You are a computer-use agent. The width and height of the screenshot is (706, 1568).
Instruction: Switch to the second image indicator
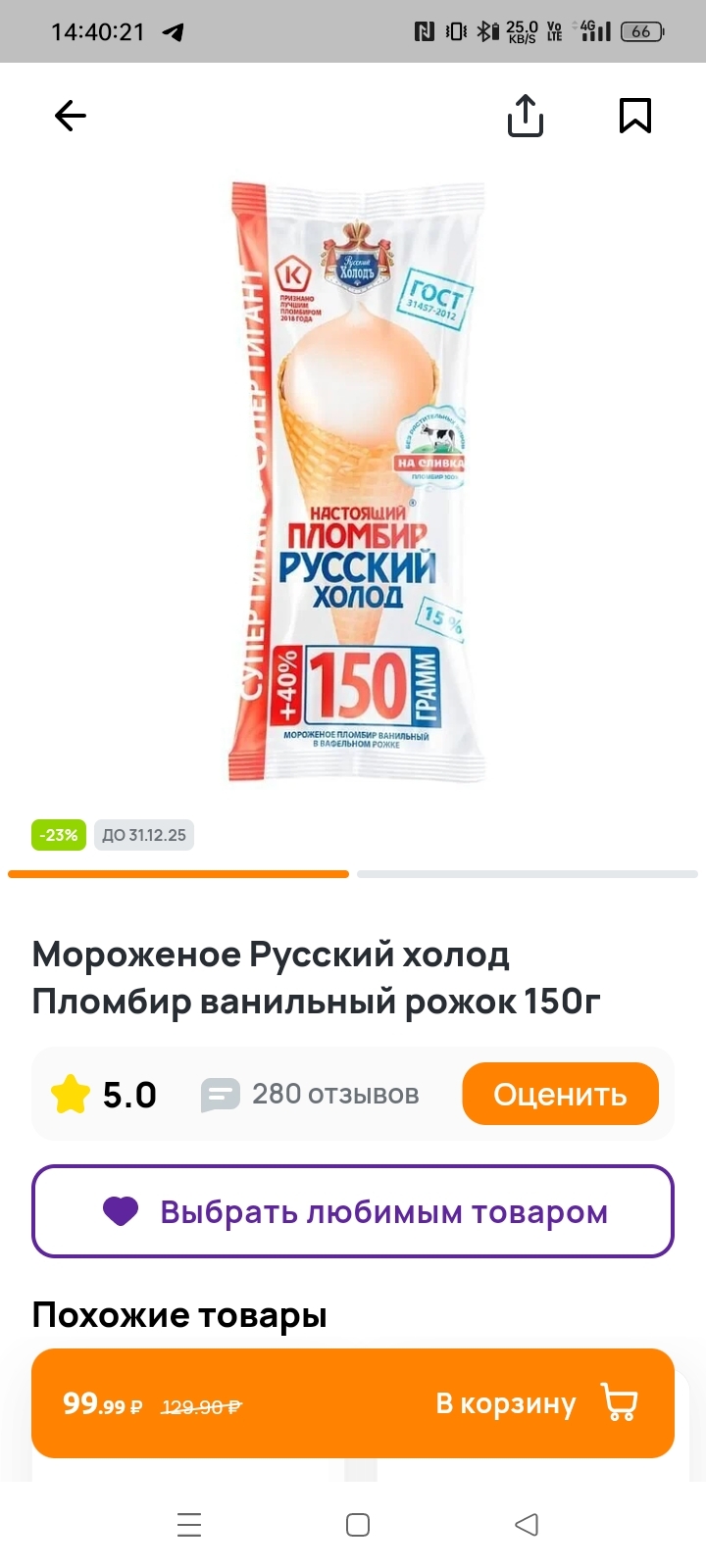pyautogui.click(x=527, y=874)
